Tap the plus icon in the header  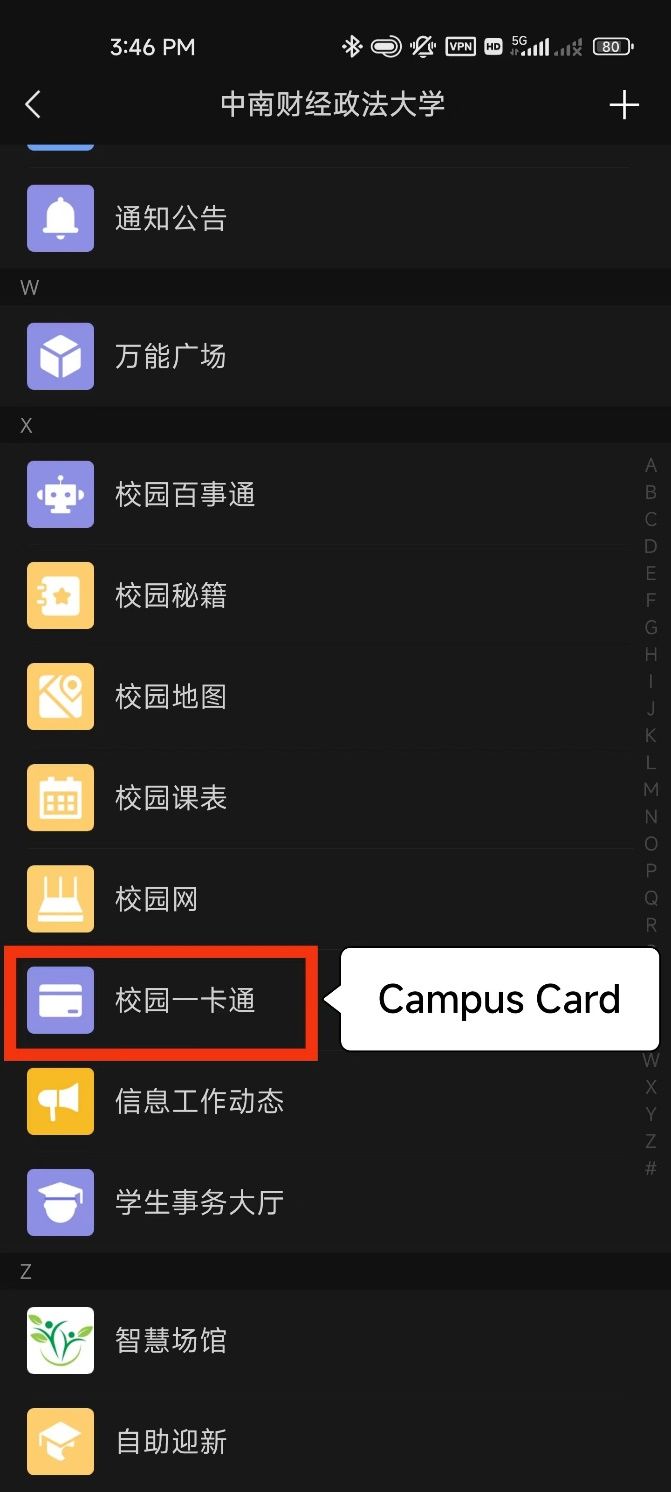tap(624, 104)
